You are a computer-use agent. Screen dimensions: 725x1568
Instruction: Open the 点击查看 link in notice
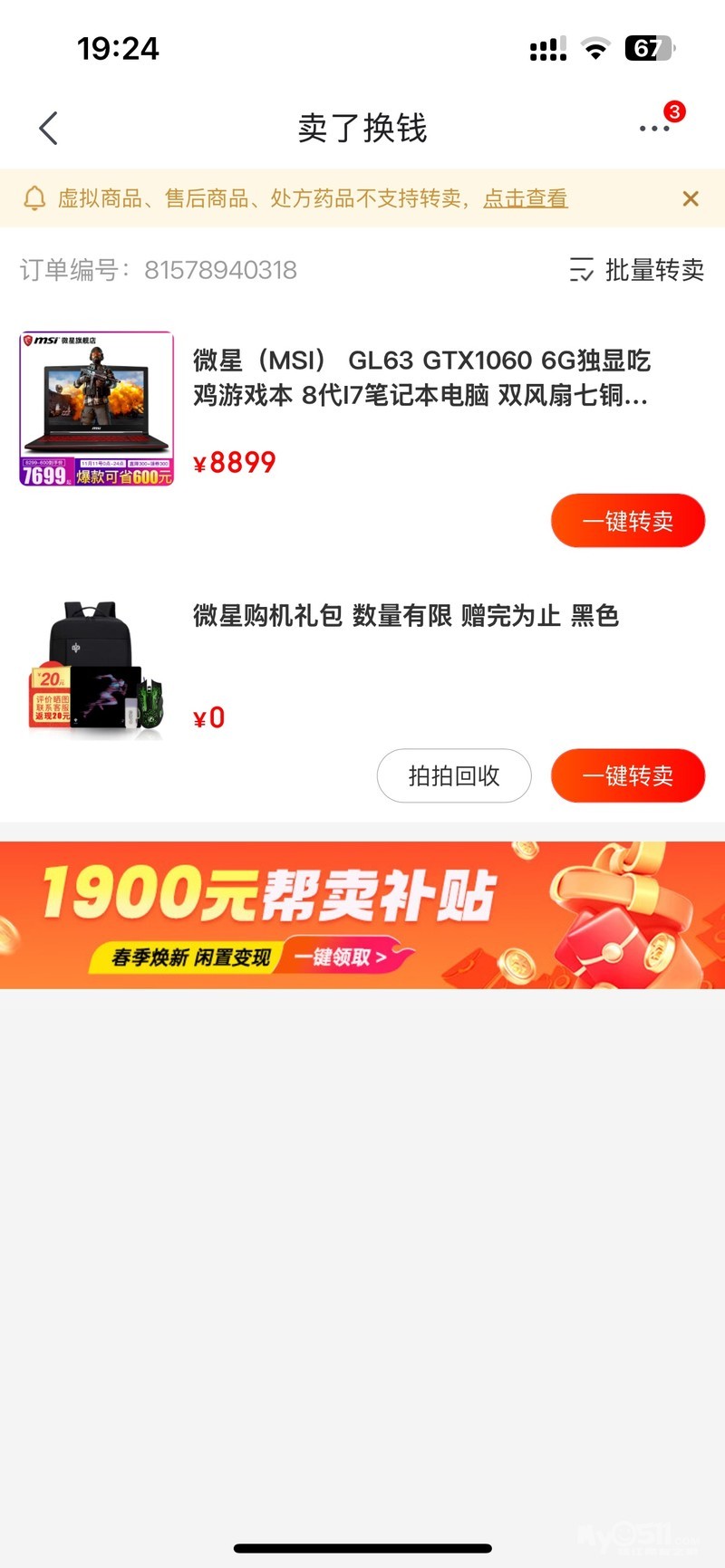[x=525, y=198]
